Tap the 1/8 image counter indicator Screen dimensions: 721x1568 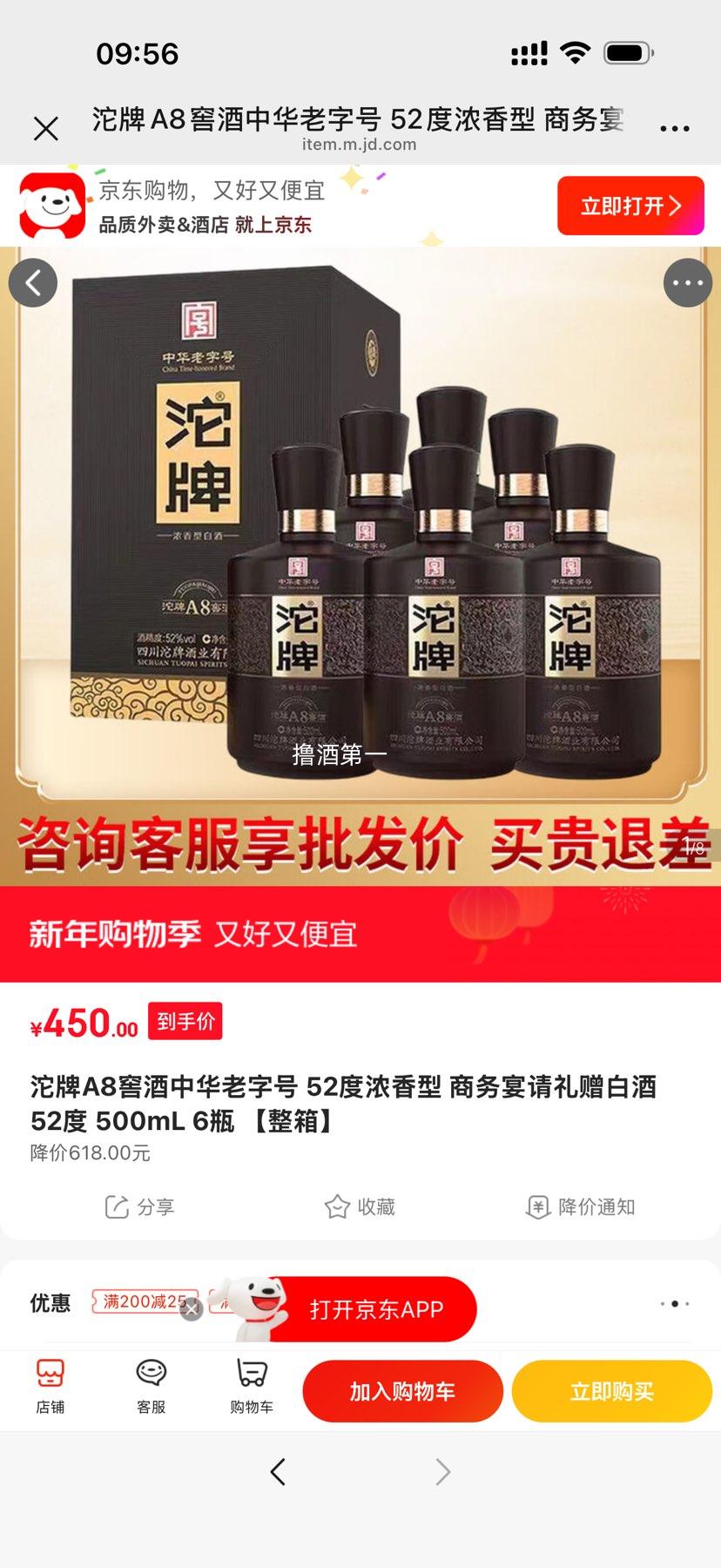(695, 846)
